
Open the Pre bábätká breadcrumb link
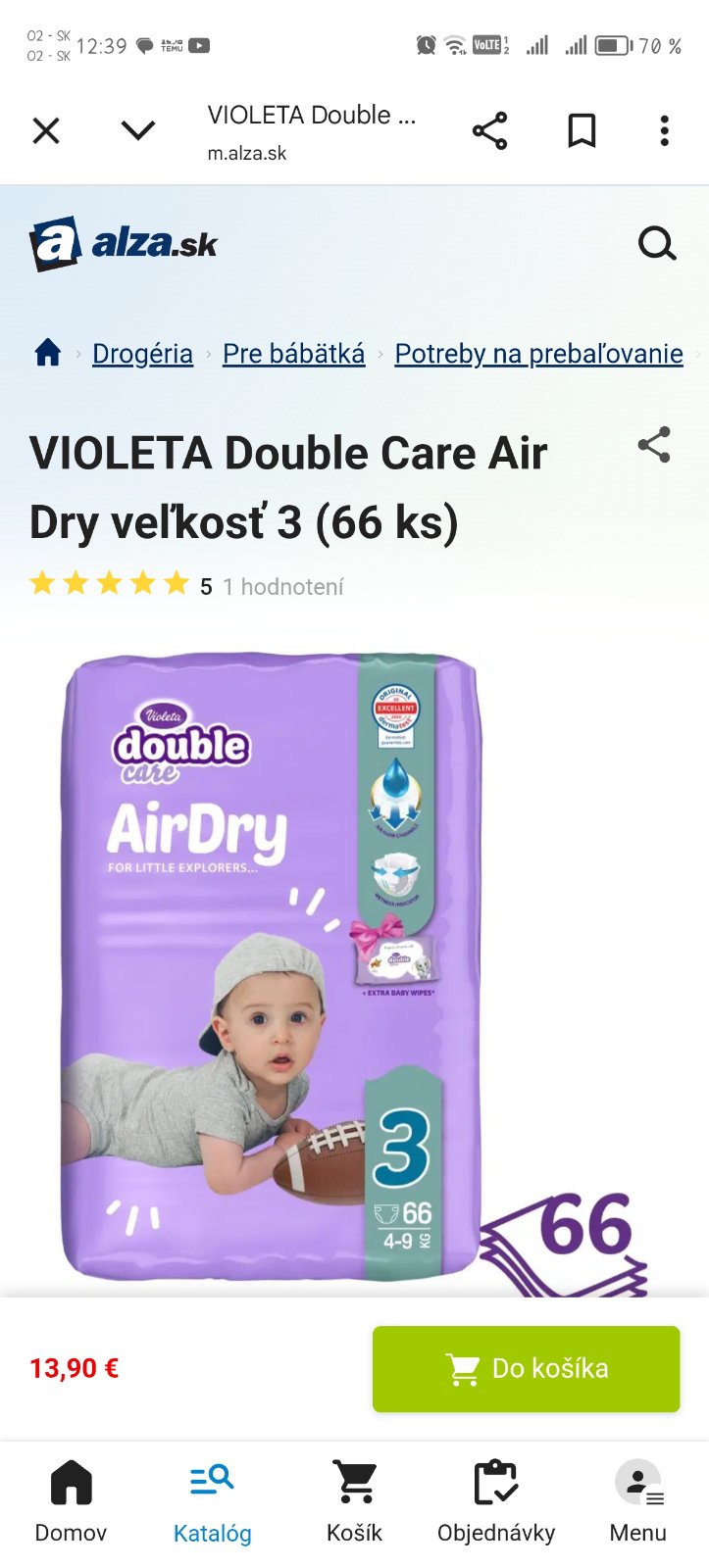pyautogui.click(x=293, y=354)
